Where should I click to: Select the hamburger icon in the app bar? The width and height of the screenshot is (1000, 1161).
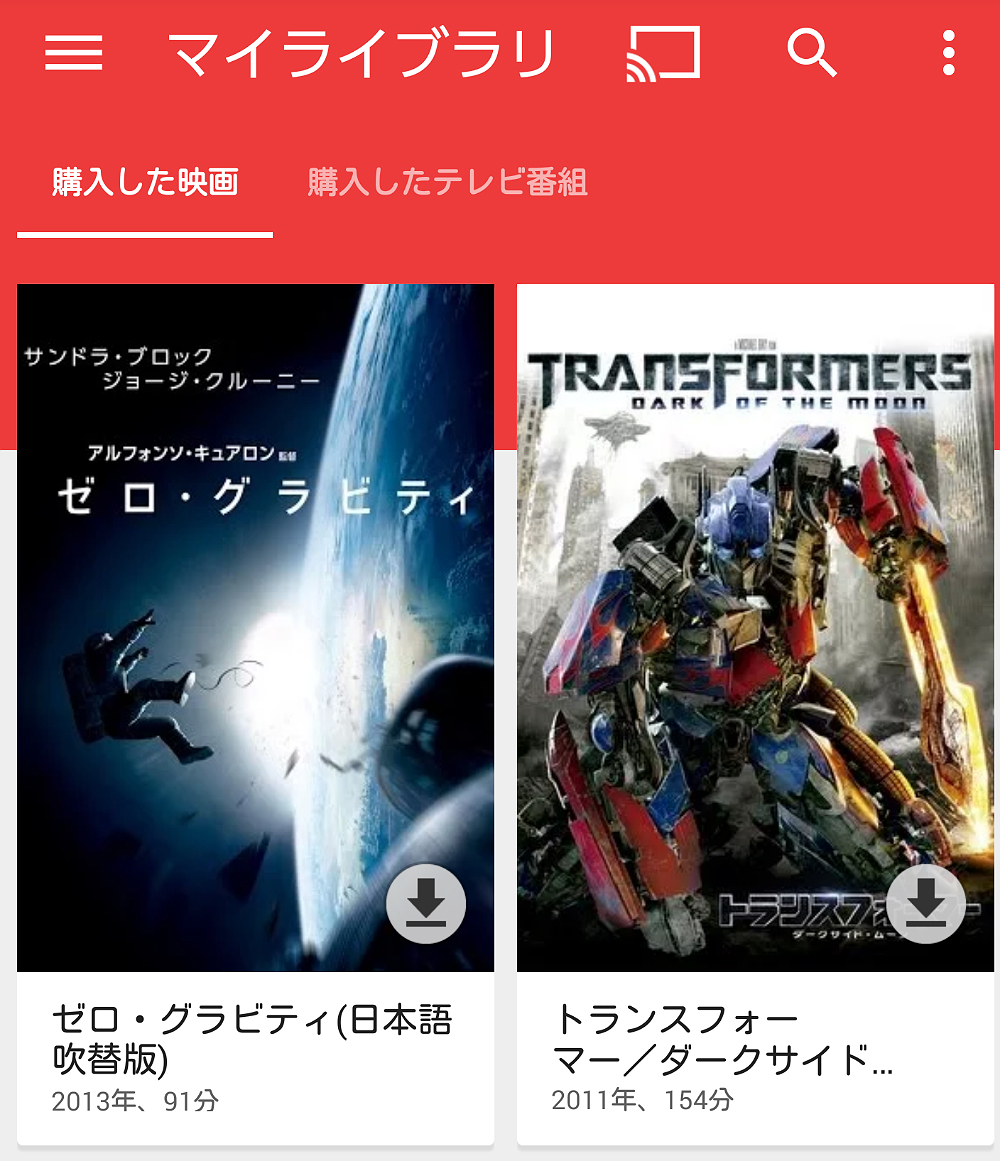tap(75, 55)
